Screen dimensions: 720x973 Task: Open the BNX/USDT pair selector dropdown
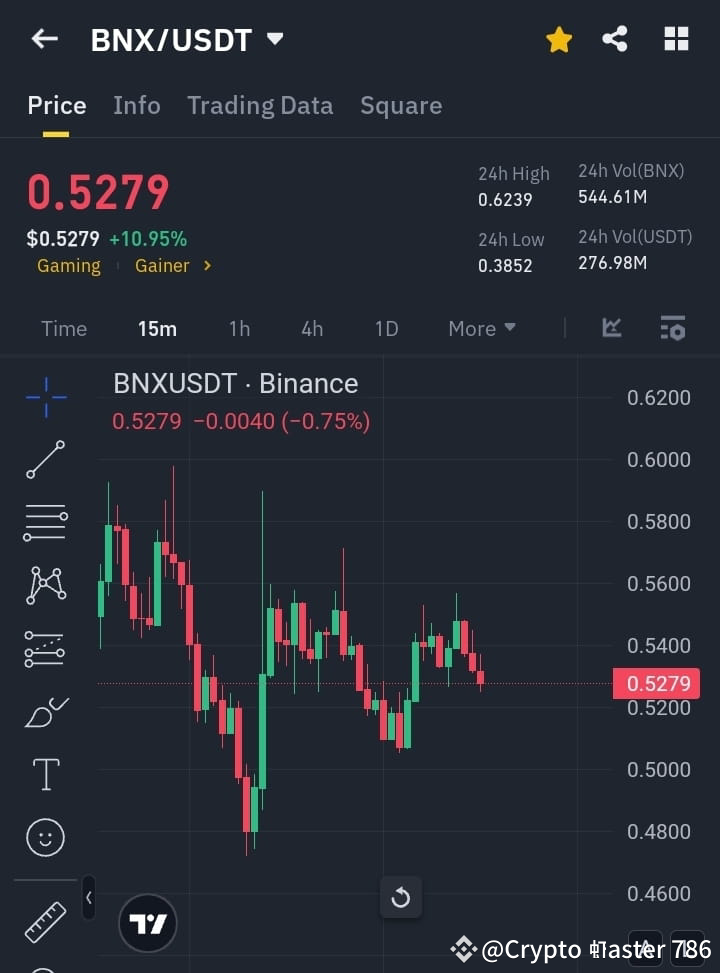point(274,40)
